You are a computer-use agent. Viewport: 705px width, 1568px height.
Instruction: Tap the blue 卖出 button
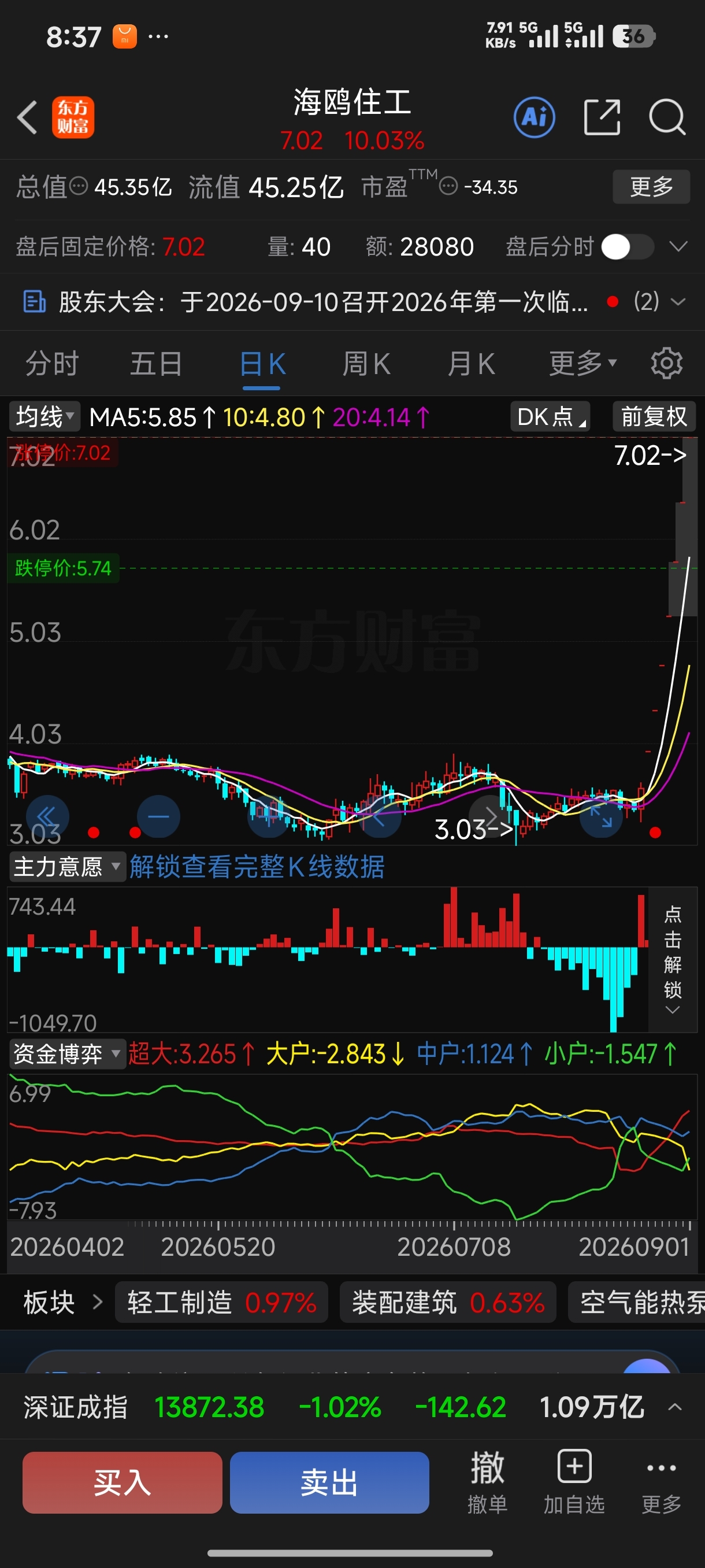[x=330, y=1482]
